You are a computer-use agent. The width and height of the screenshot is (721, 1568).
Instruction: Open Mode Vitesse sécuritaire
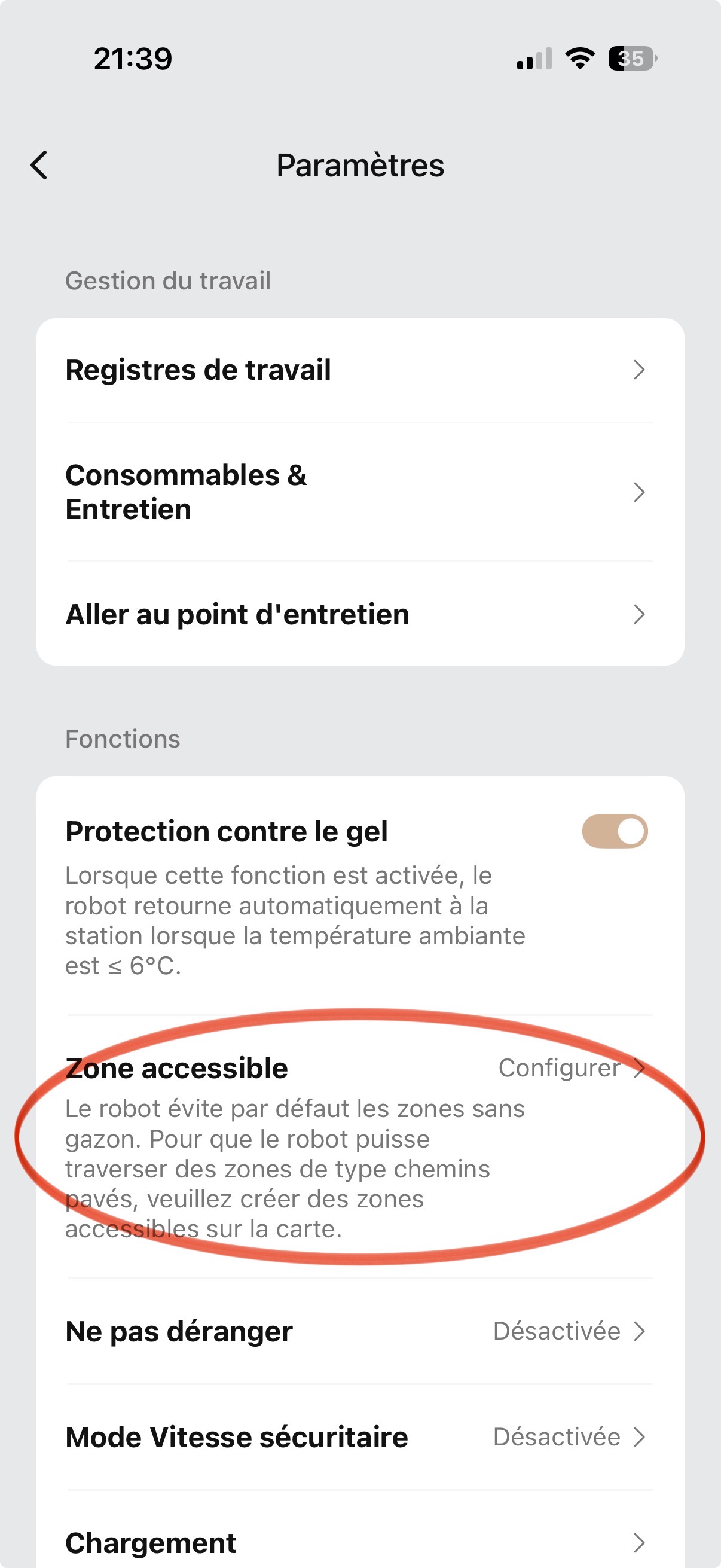[360, 1437]
